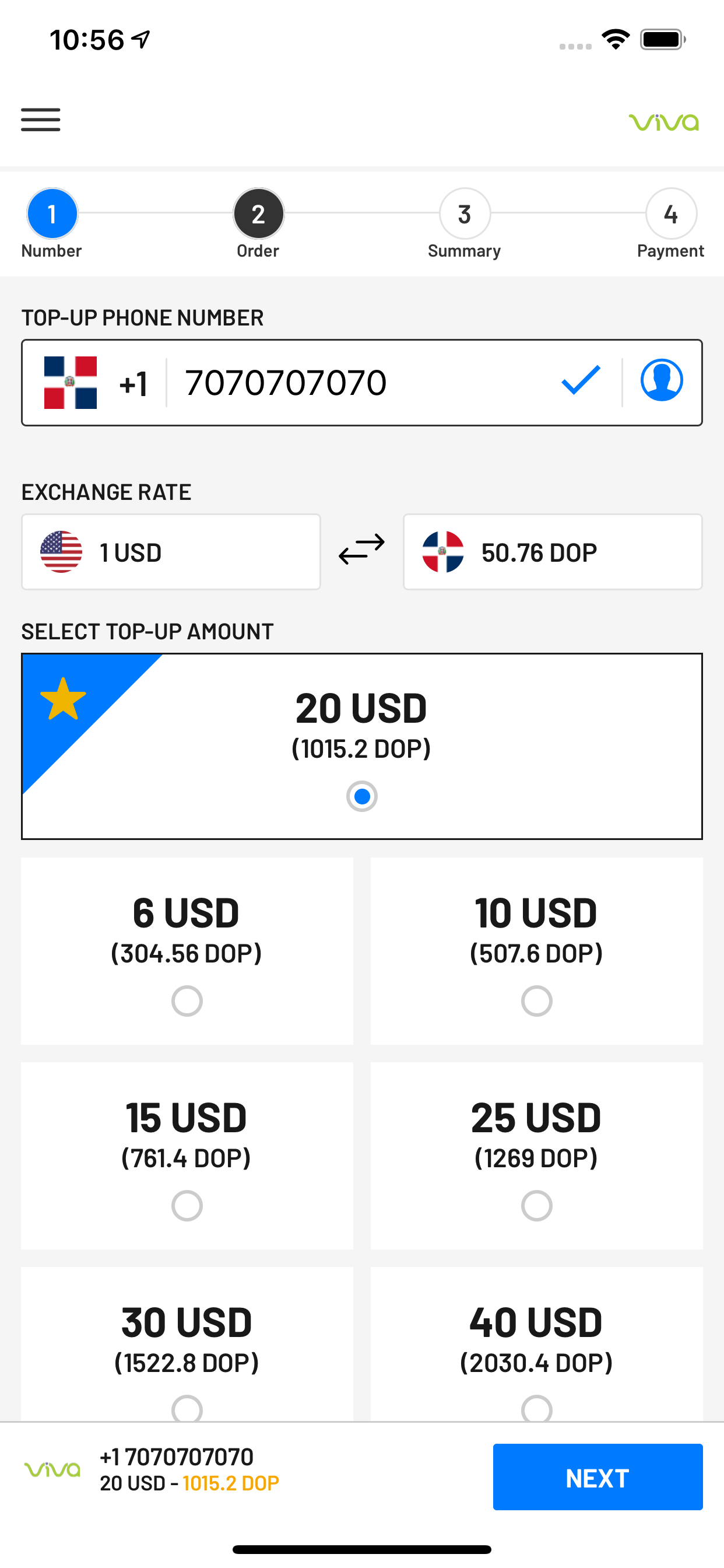Return to step 1 Number
The width and height of the screenshot is (724, 1568).
(x=52, y=214)
